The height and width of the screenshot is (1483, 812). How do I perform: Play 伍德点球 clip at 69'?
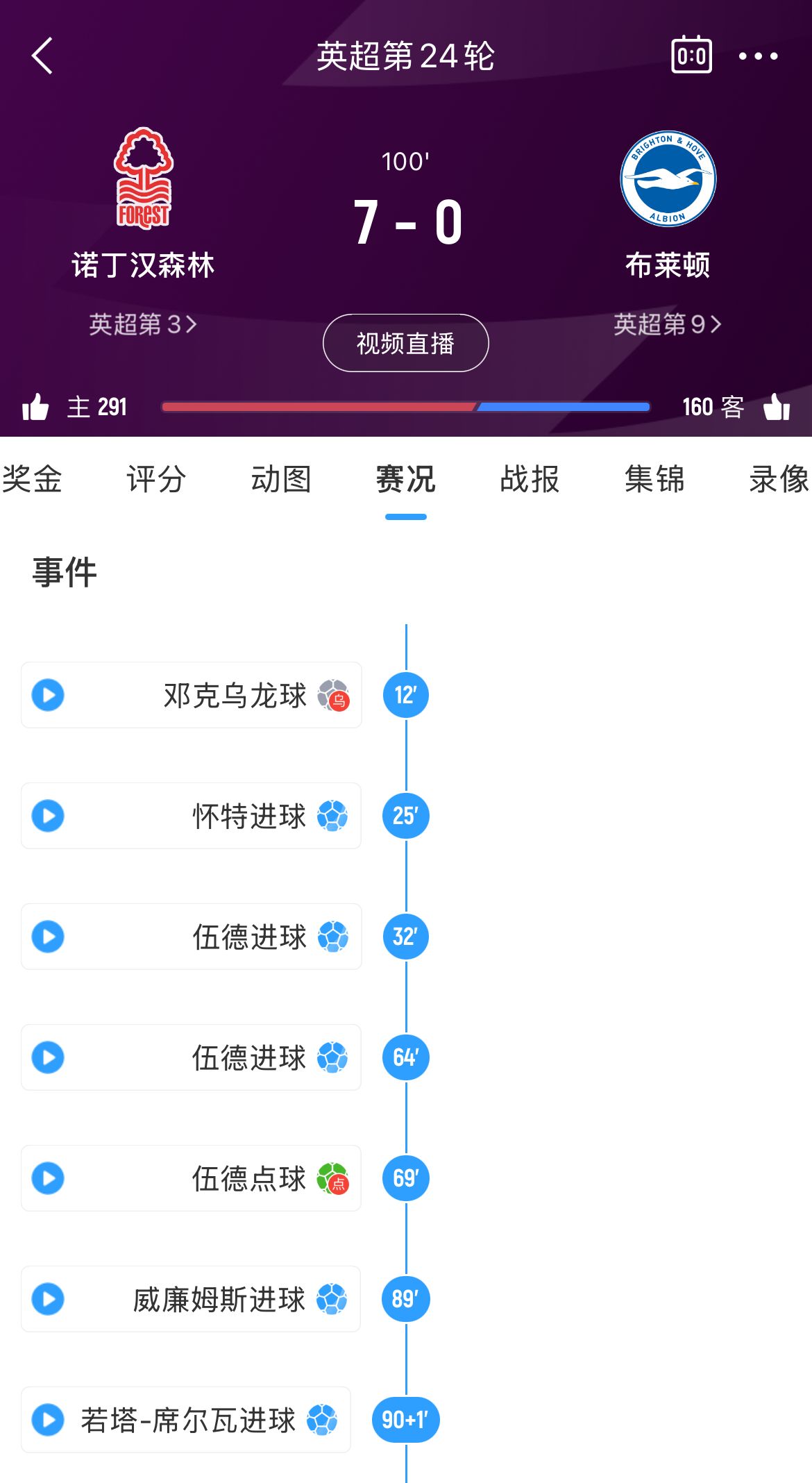coord(48,1178)
